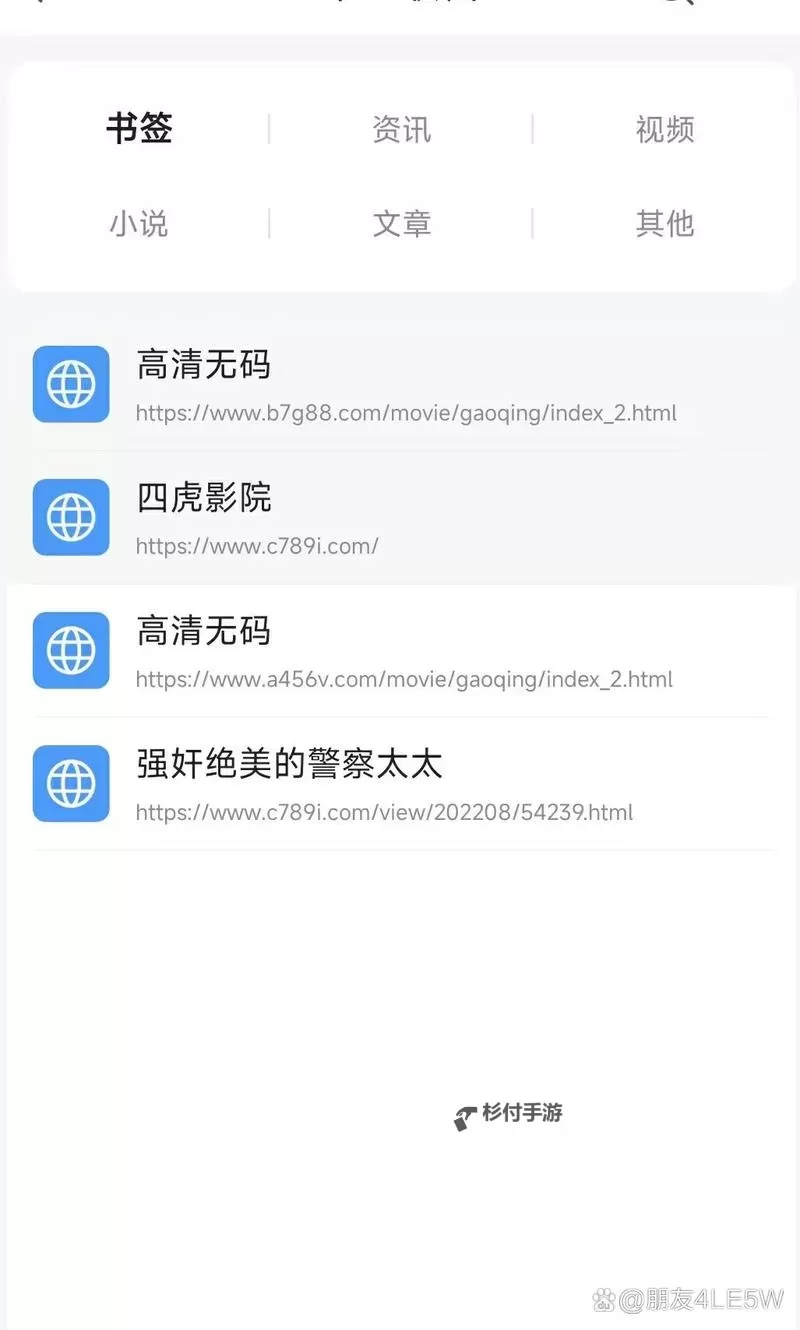Show the 其他 category

click(x=664, y=223)
